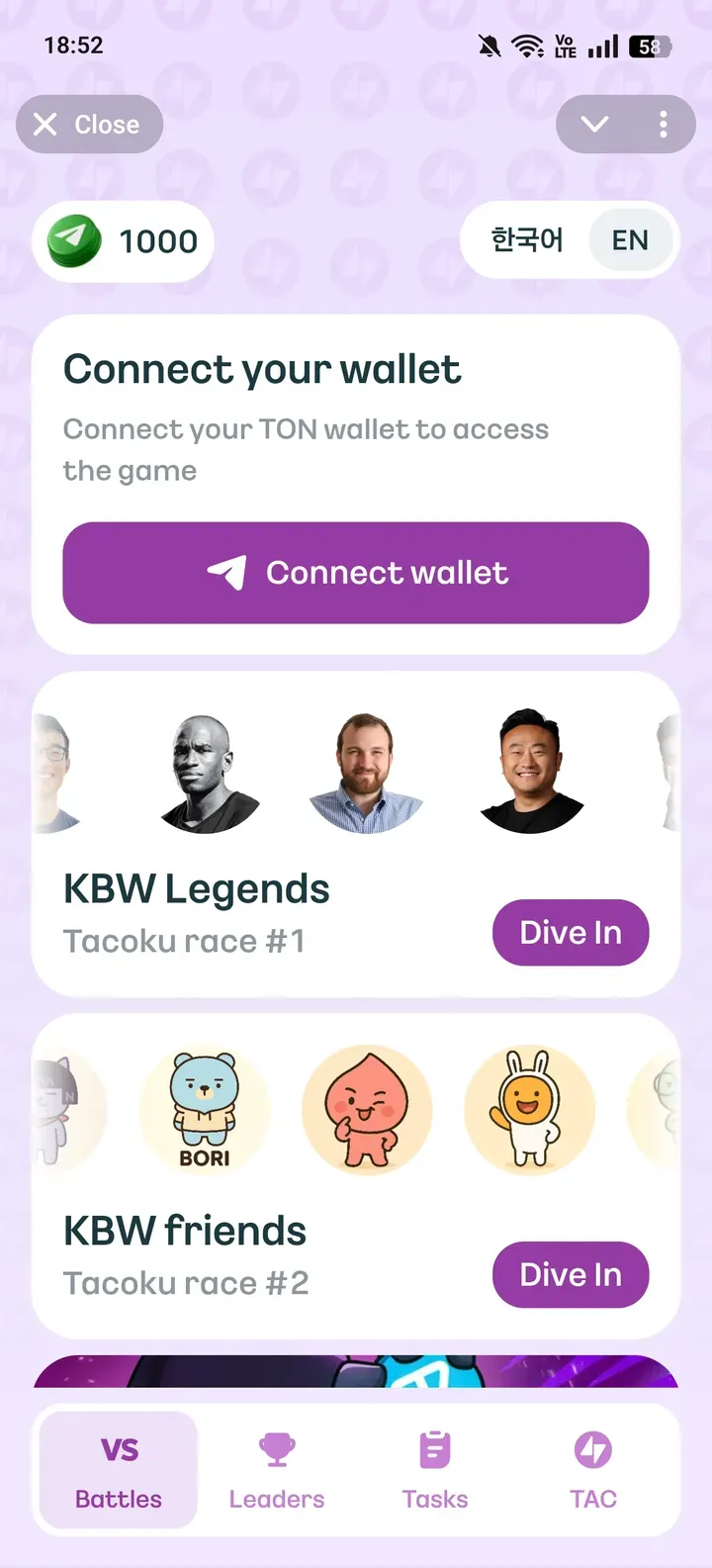Go to the TAC tab
The image size is (712, 1568).
pos(593,1471)
